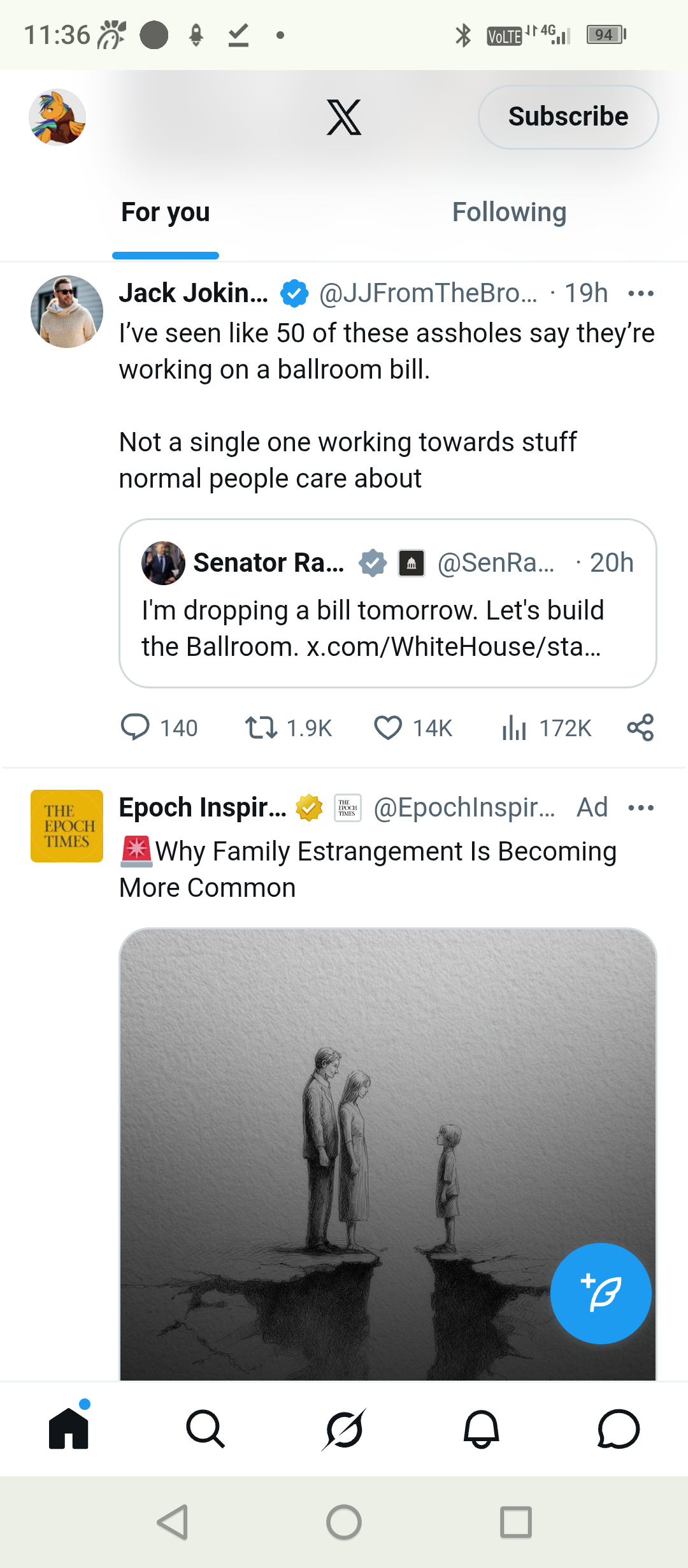This screenshot has height=1568, width=688.
Task: Reply to Jack Jokin's post
Action: (136, 727)
